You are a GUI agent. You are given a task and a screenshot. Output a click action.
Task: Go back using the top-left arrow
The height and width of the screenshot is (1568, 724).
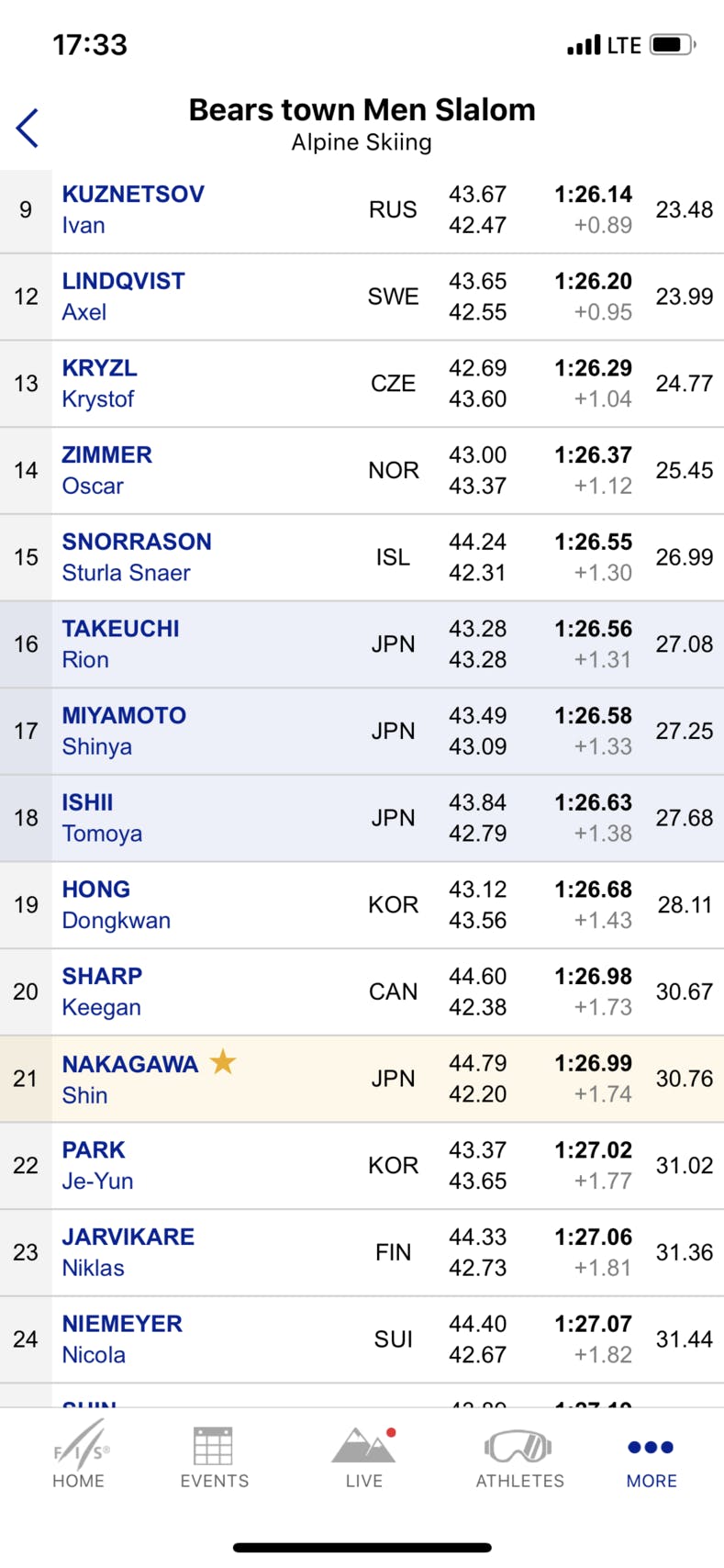pyautogui.click(x=28, y=128)
